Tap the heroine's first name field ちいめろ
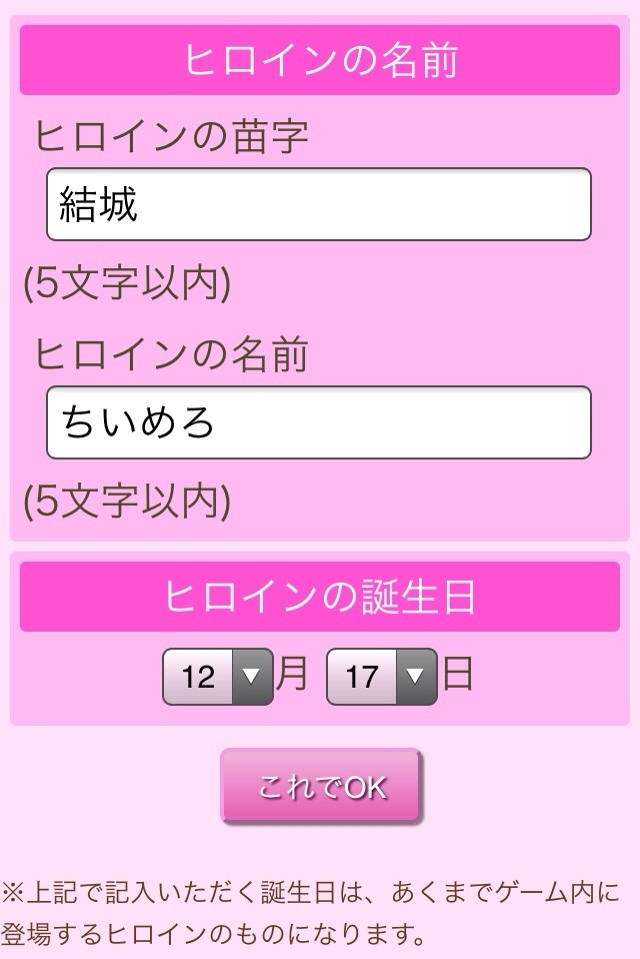 pyautogui.click(x=319, y=422)
